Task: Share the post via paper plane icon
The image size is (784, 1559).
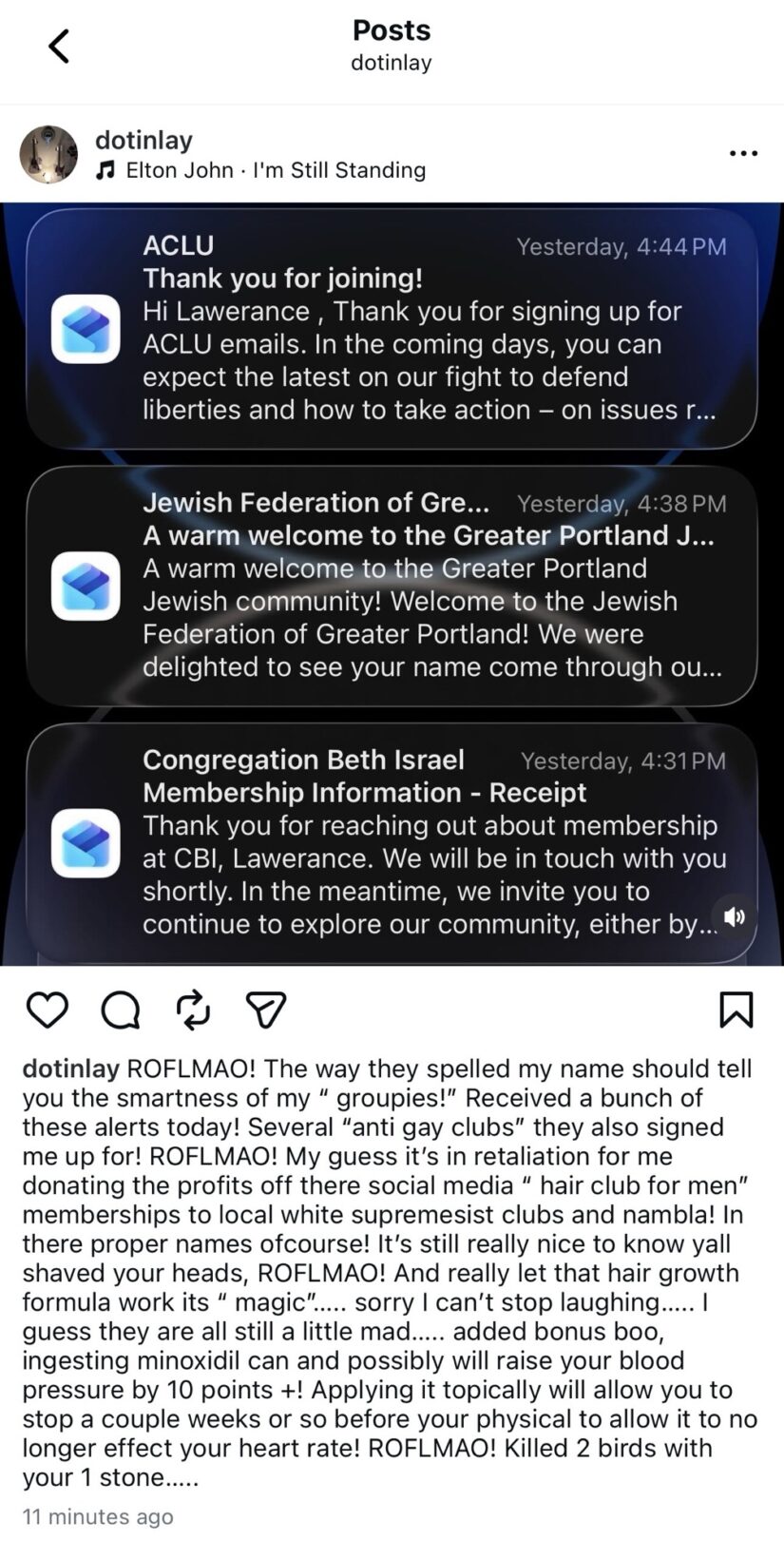Action: point(266,1010)
